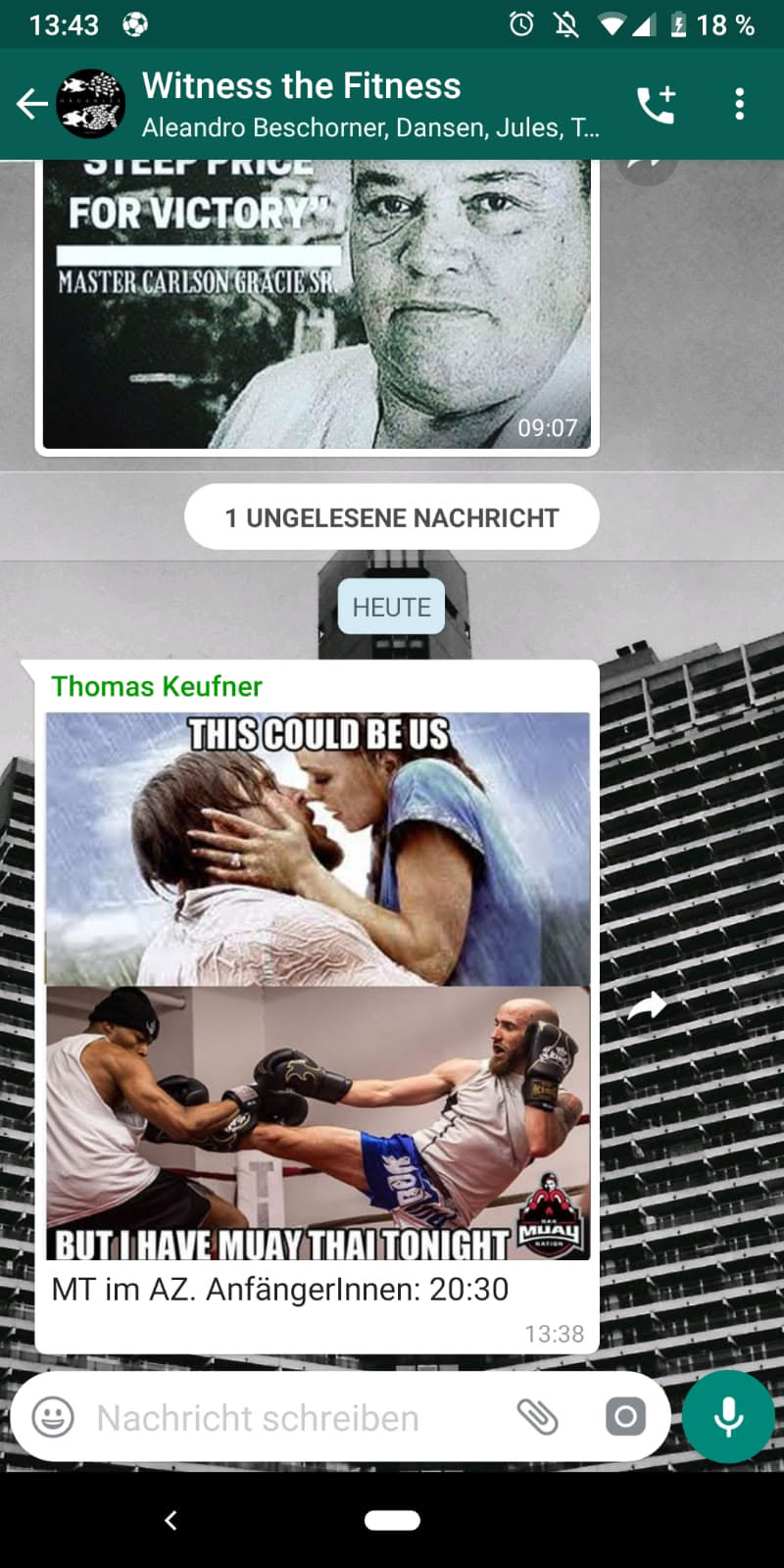Open the emoji picker

point(53,1417)
